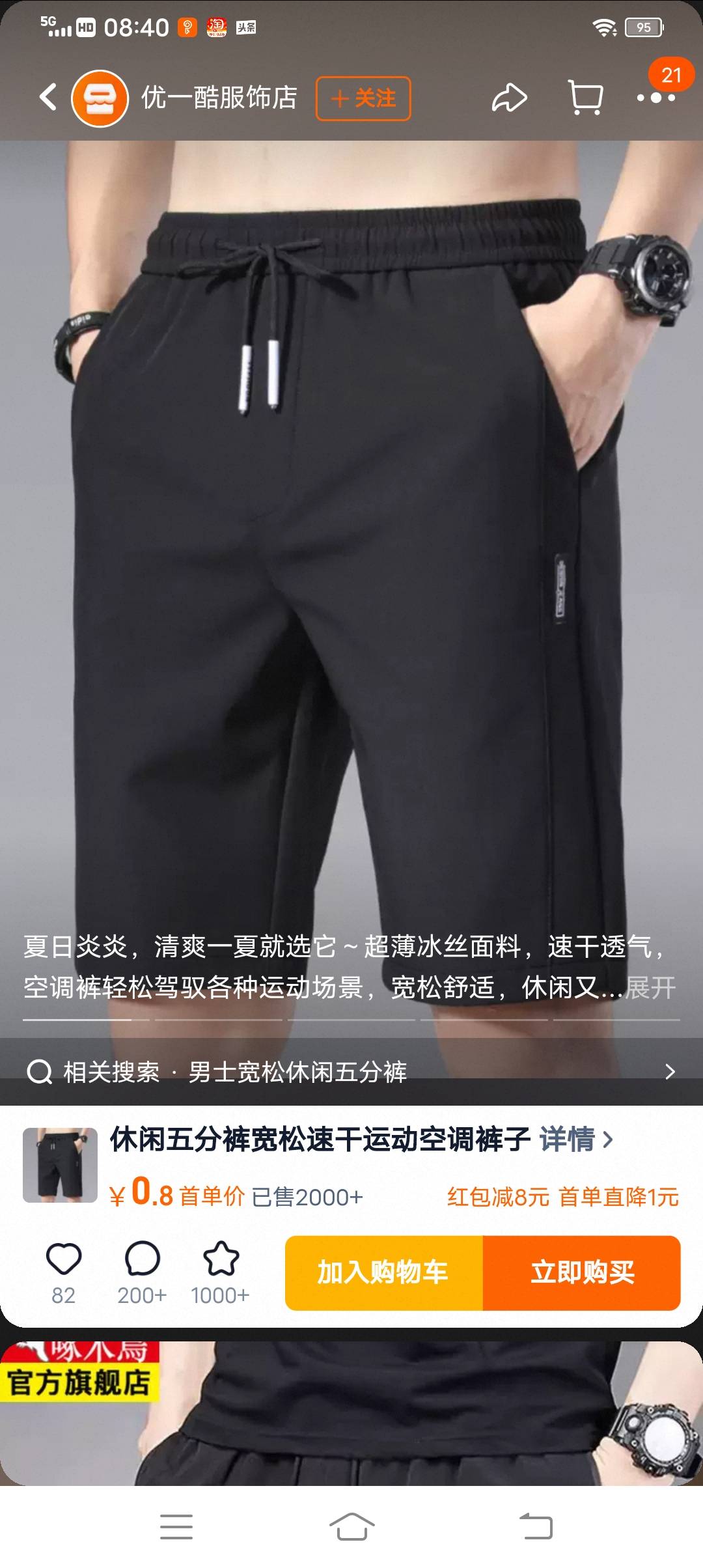Open the shopping cart
703x1568 pixels.
tap(585, 98)
